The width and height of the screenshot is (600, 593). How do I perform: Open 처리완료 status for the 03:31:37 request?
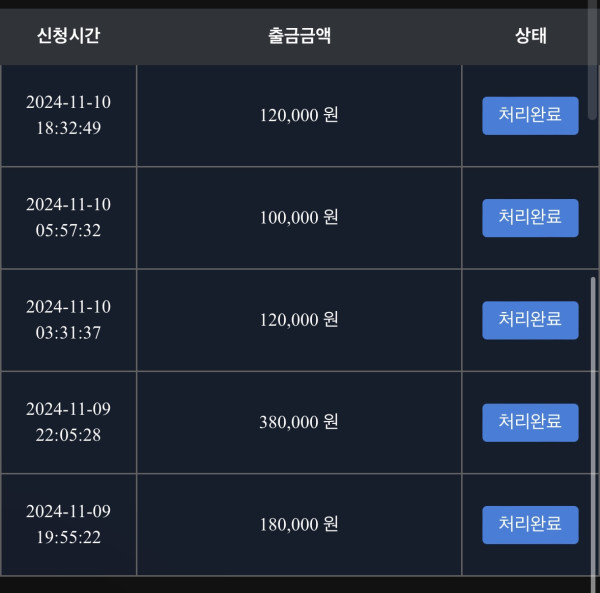pos(530,320)
